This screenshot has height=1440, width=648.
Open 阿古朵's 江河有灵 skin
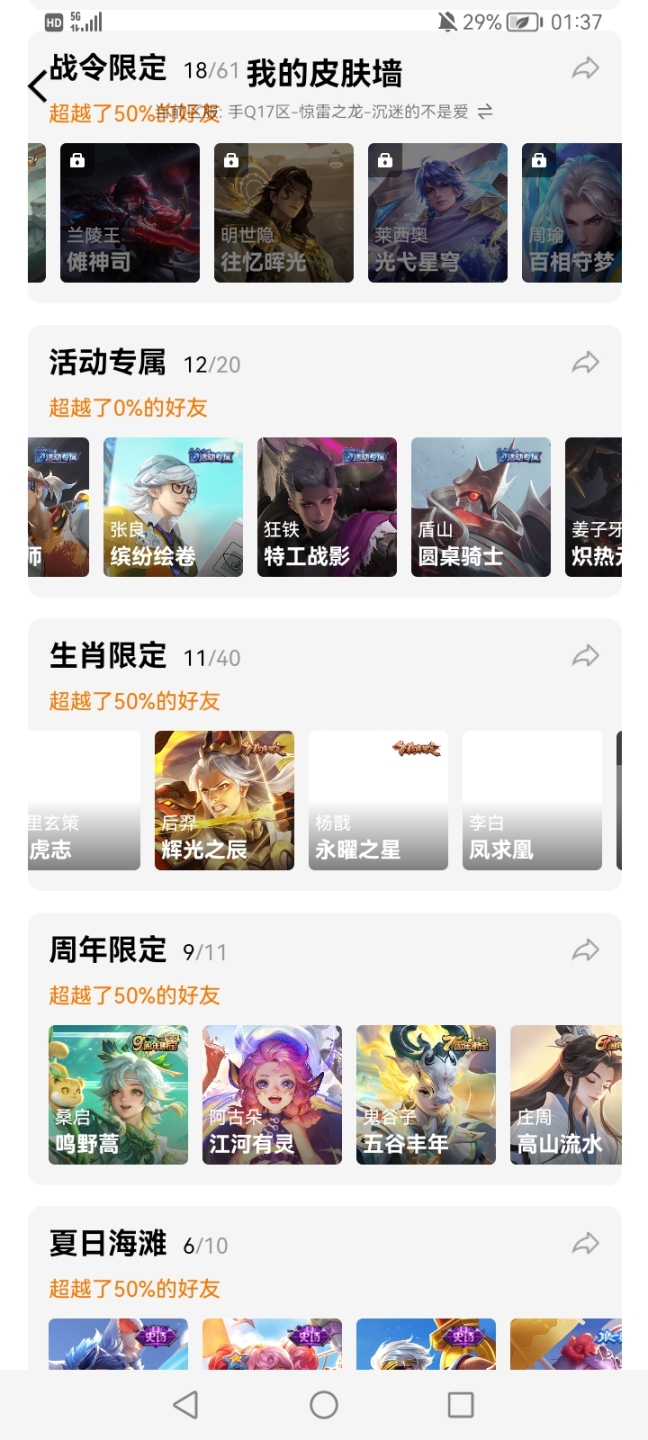[x=272, y=1094]
